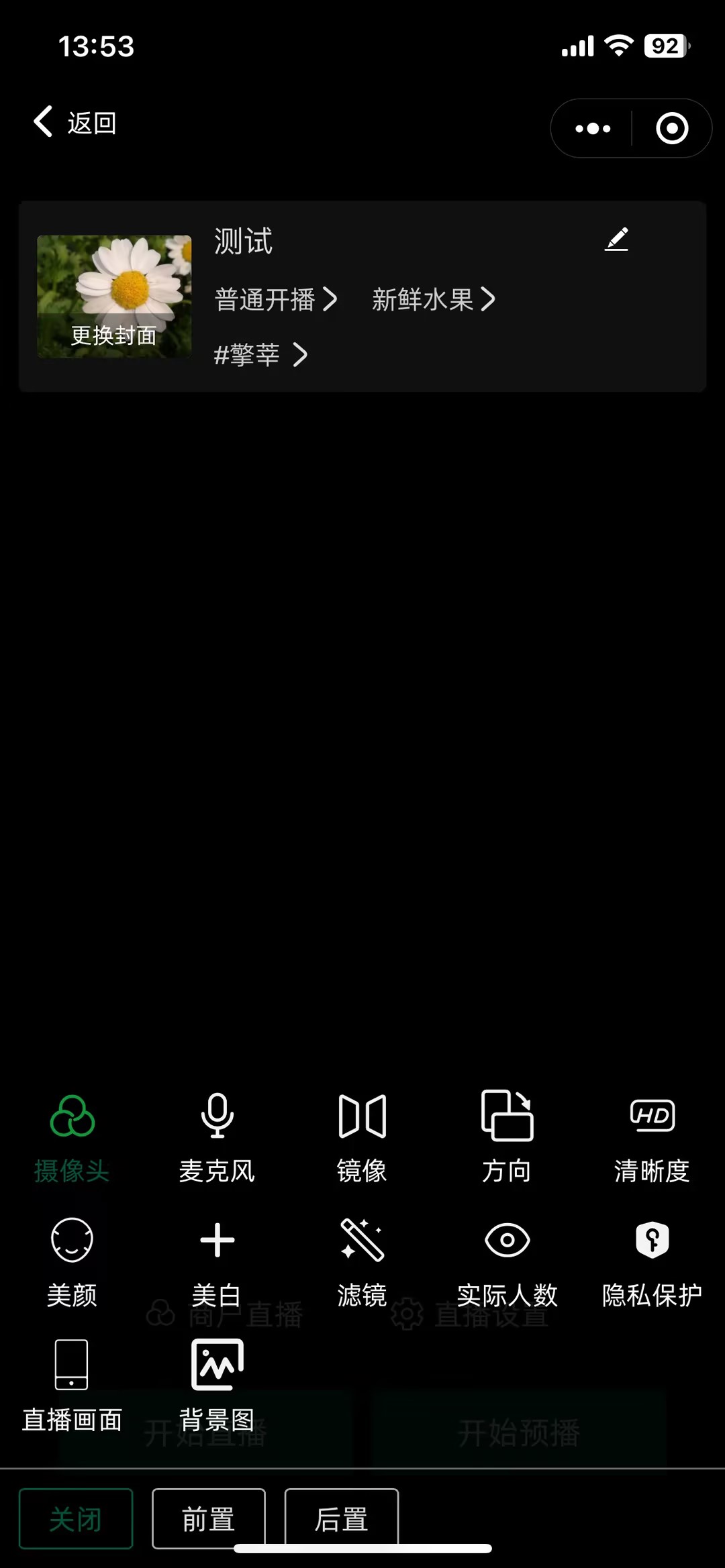Edit the live title with the pencil icon

(x=616, y=240)
